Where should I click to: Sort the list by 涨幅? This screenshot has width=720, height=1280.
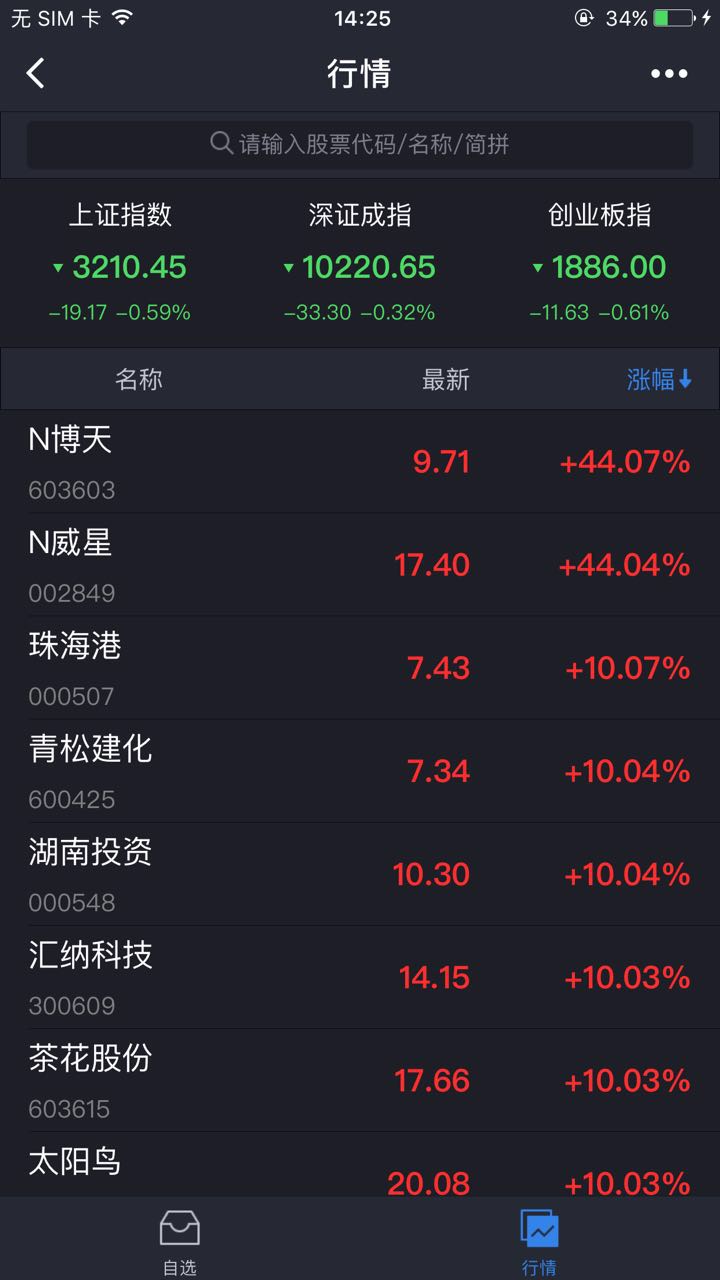coord(659,380)
